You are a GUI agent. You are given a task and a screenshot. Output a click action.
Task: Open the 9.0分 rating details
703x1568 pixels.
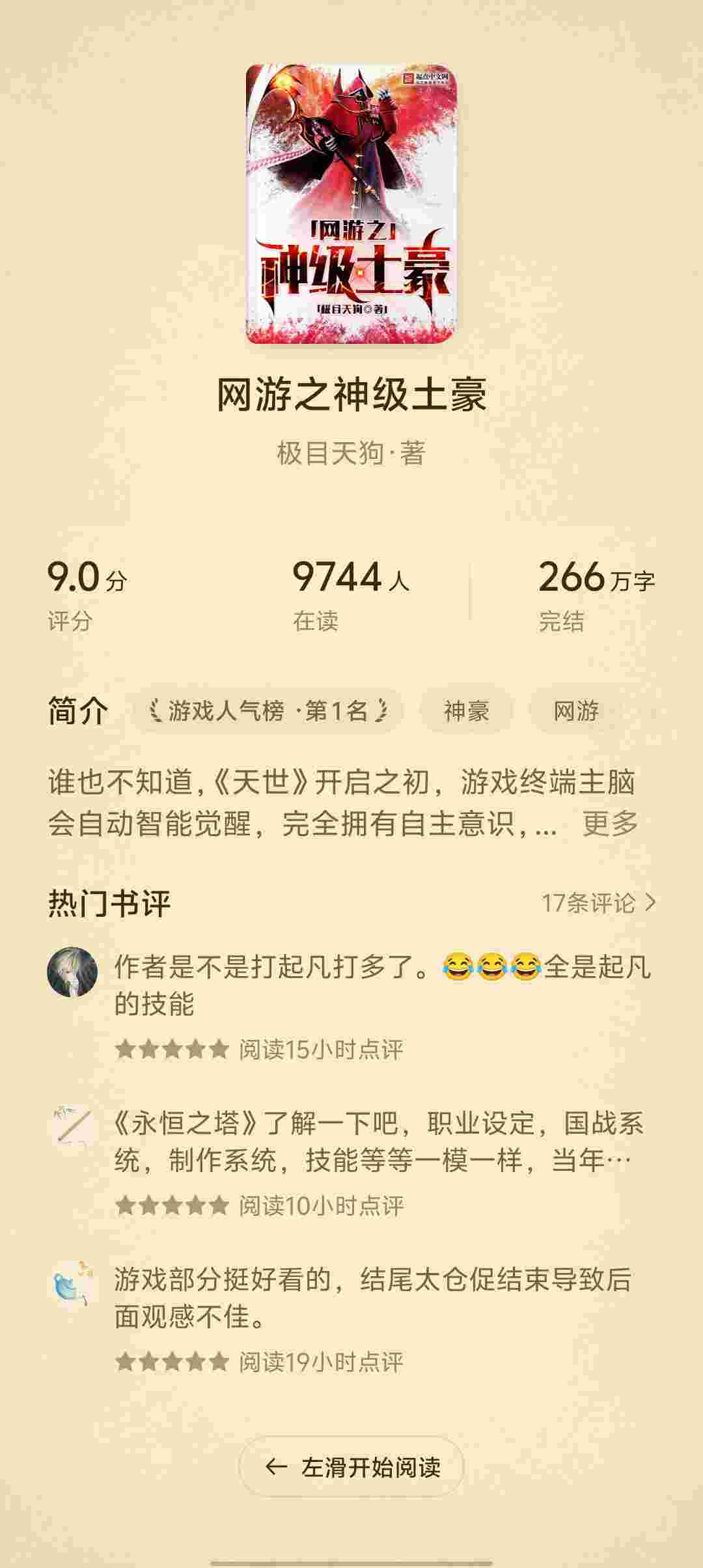[x=87, y=594]
